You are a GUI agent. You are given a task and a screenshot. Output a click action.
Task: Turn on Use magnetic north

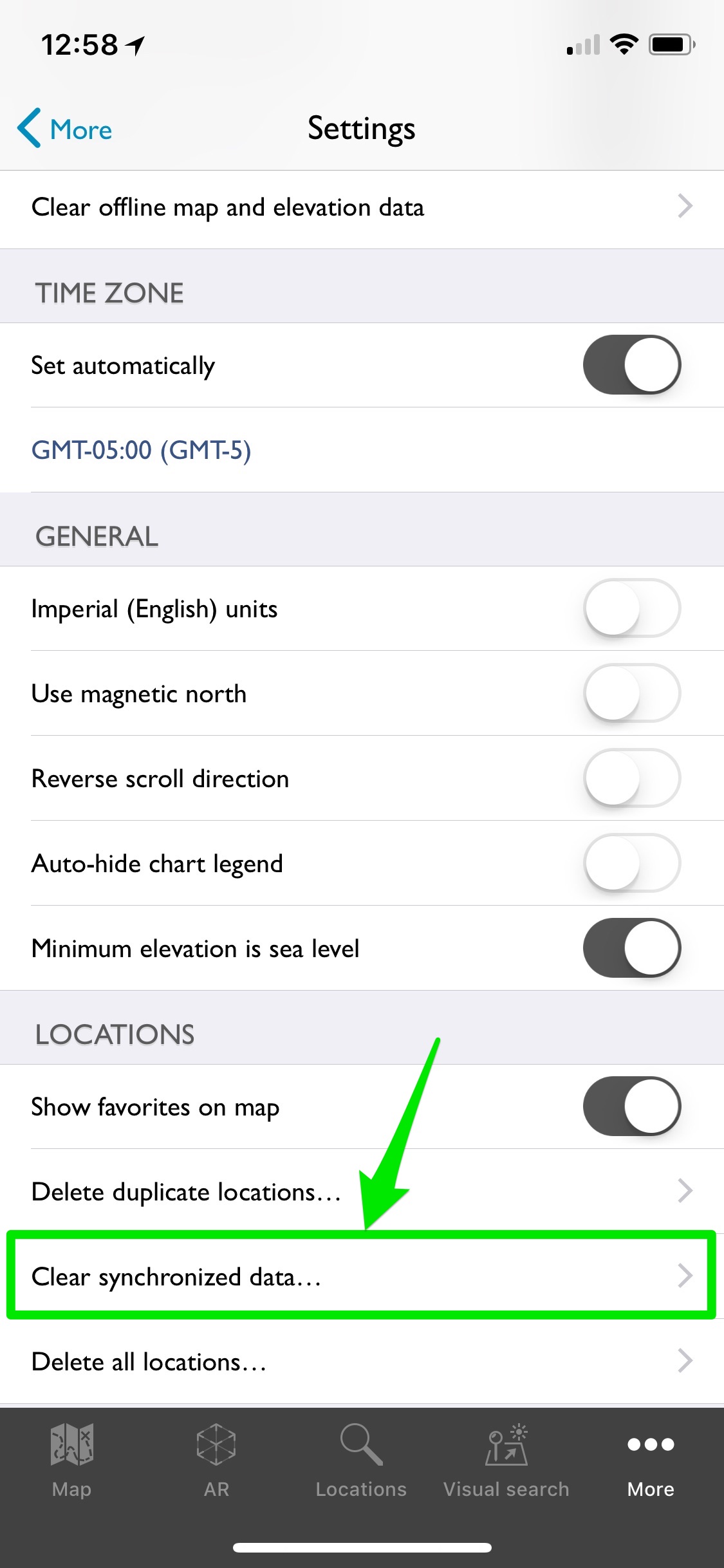pyautogui.click(x=631, y=693)
